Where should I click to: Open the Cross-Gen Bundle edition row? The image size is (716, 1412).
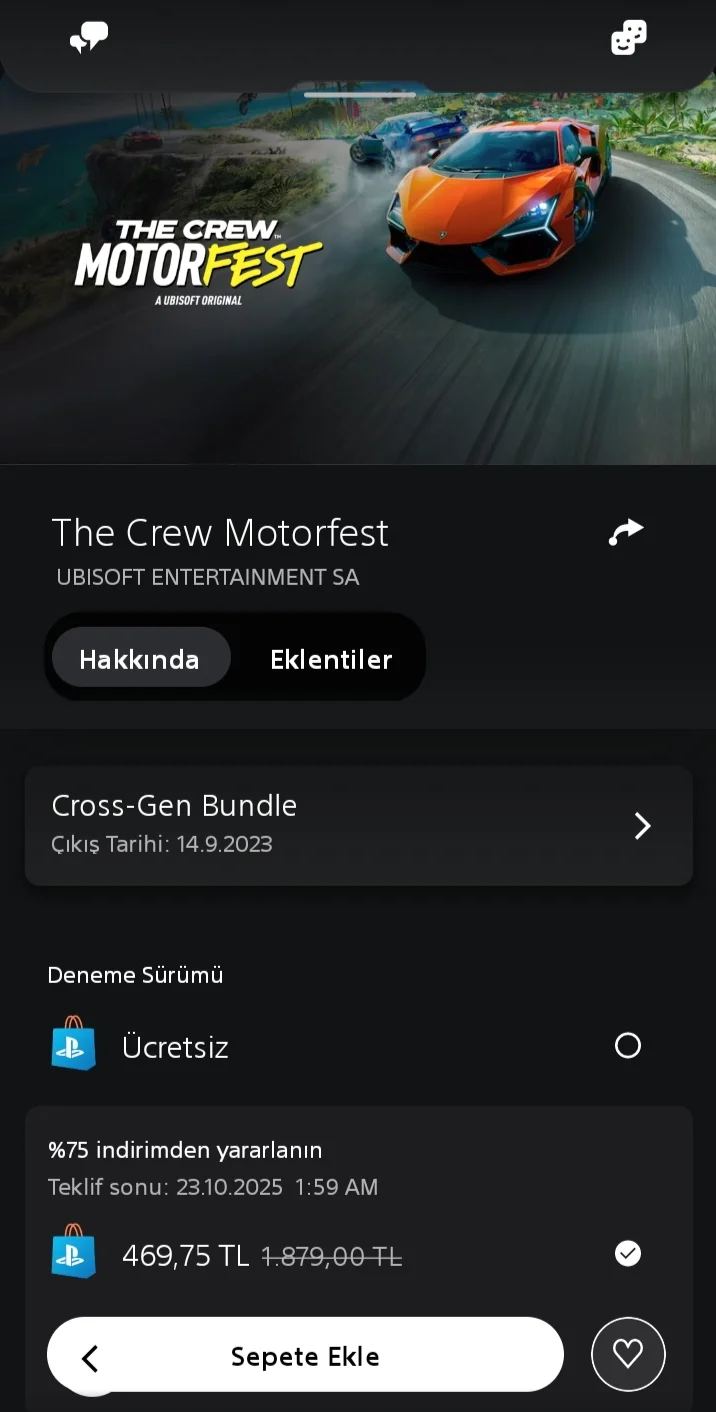(x=358, y=825)
